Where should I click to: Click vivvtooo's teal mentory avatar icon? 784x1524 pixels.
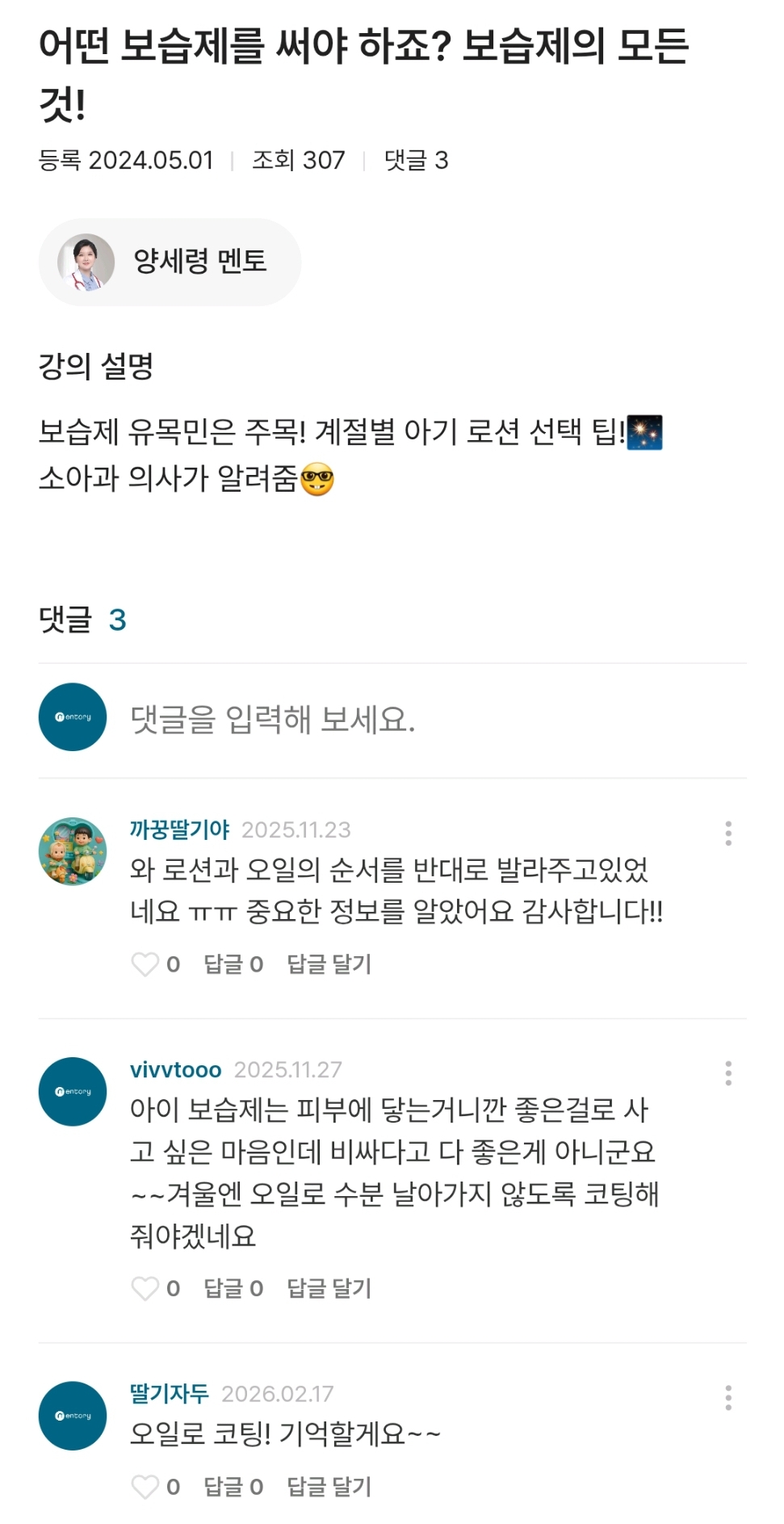(x=72, y=1090)
